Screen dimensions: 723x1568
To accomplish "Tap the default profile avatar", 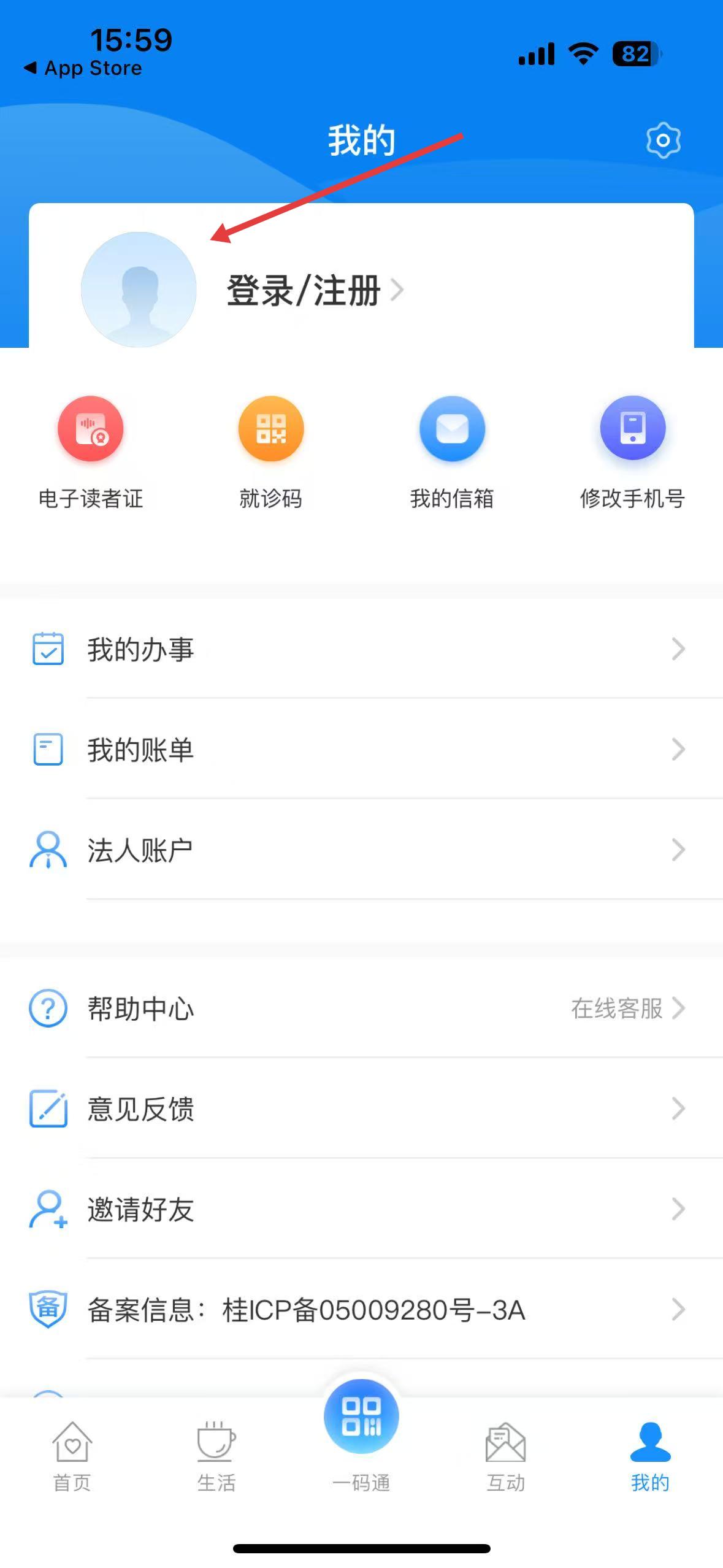I will click(139, 290).
